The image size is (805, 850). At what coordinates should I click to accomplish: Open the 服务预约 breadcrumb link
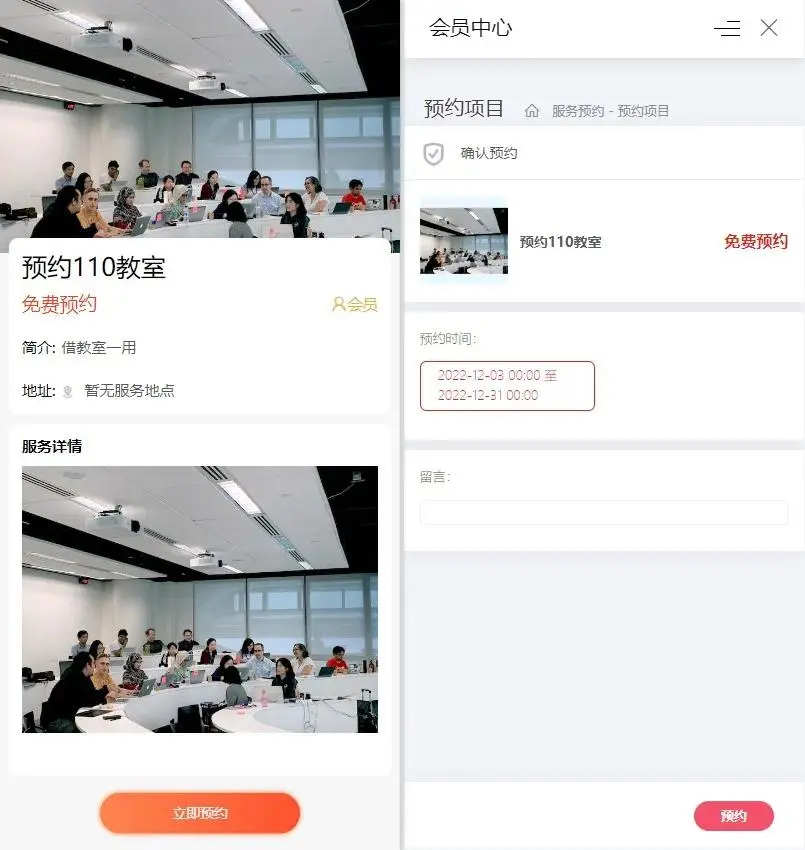578,111
